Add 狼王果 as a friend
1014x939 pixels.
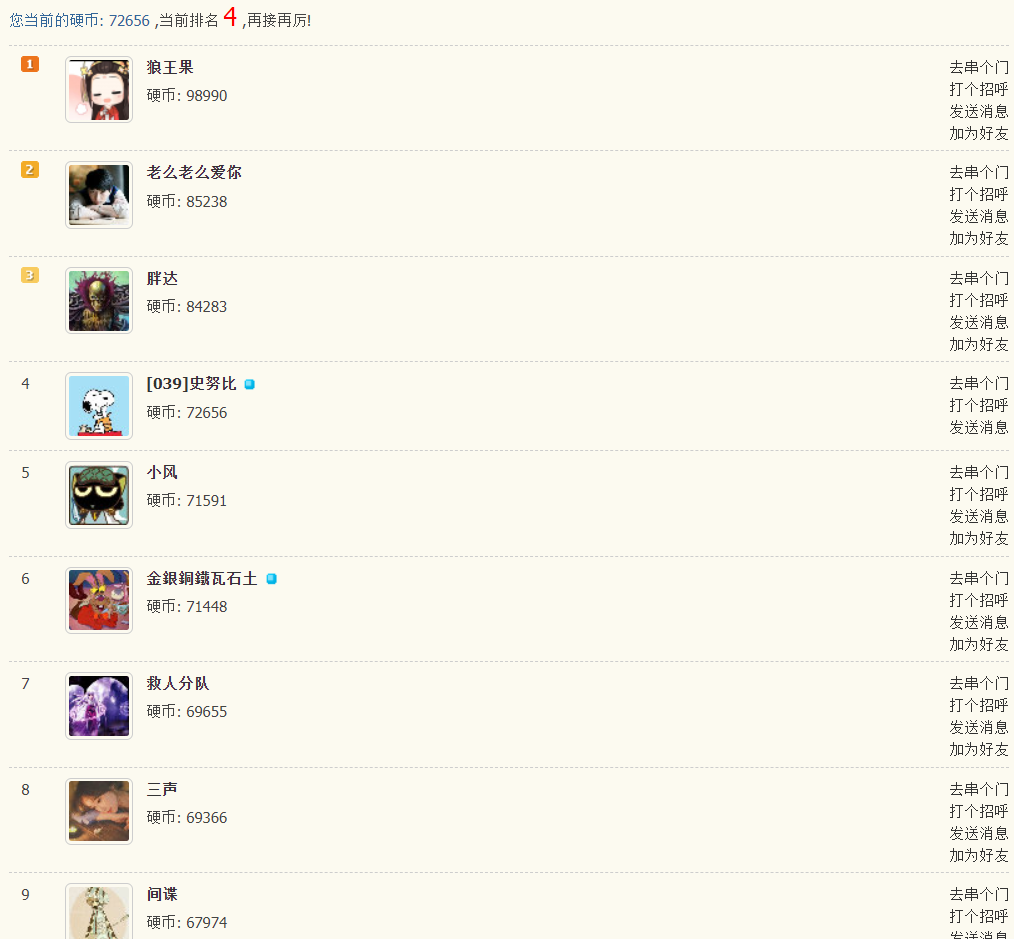[978, 133]
